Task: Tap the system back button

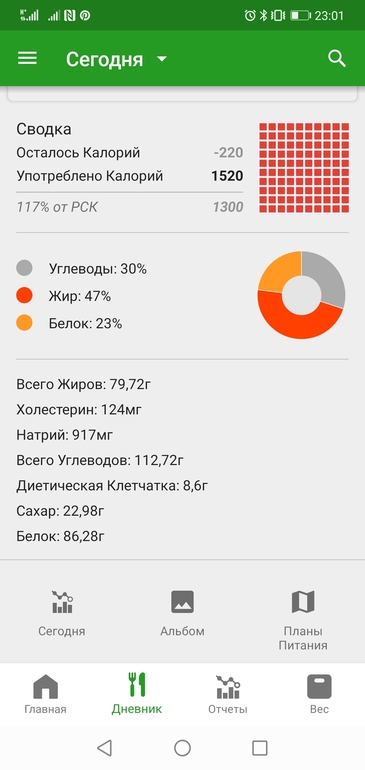Action: 104,748
